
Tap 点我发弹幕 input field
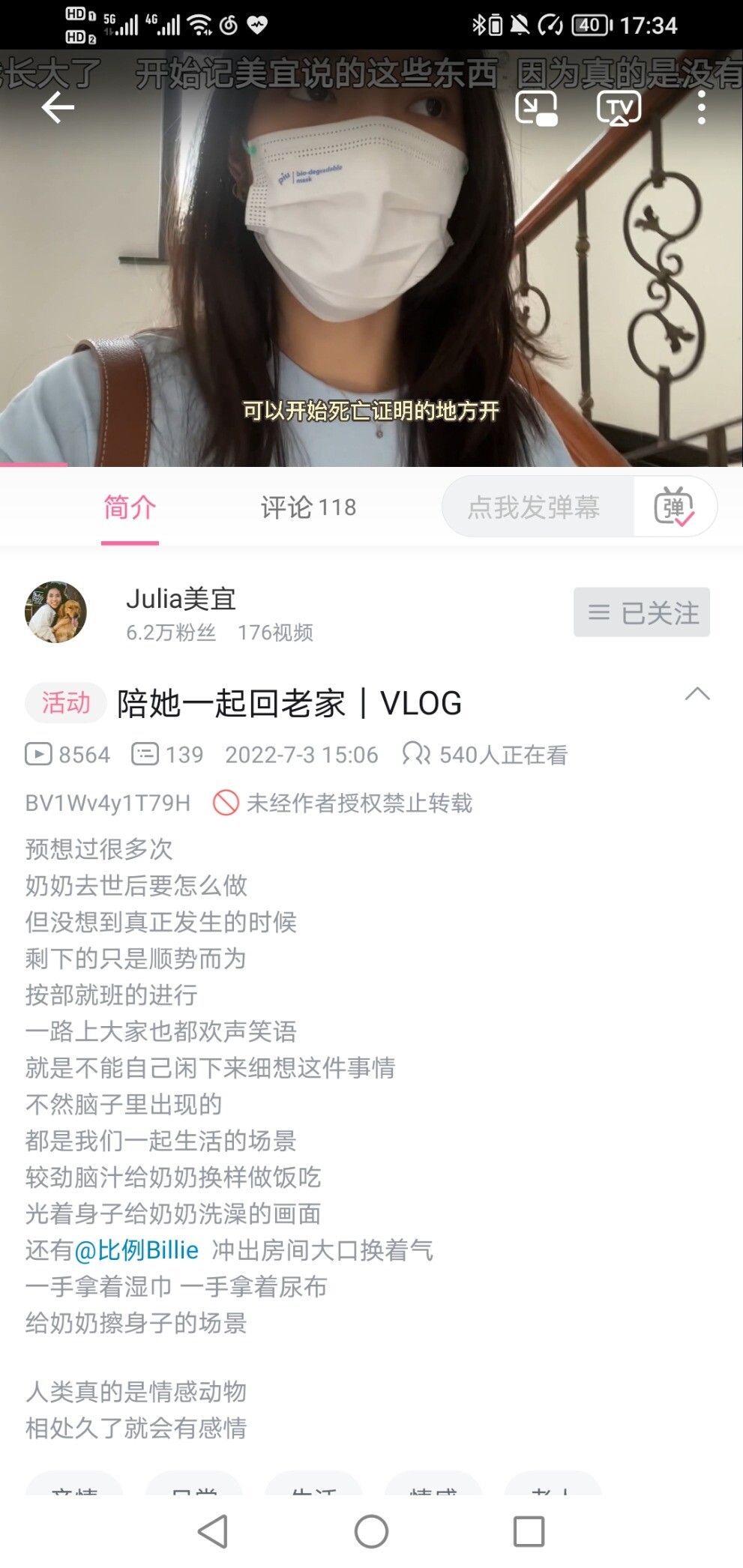pyautogui.click(x=534, y=507)
